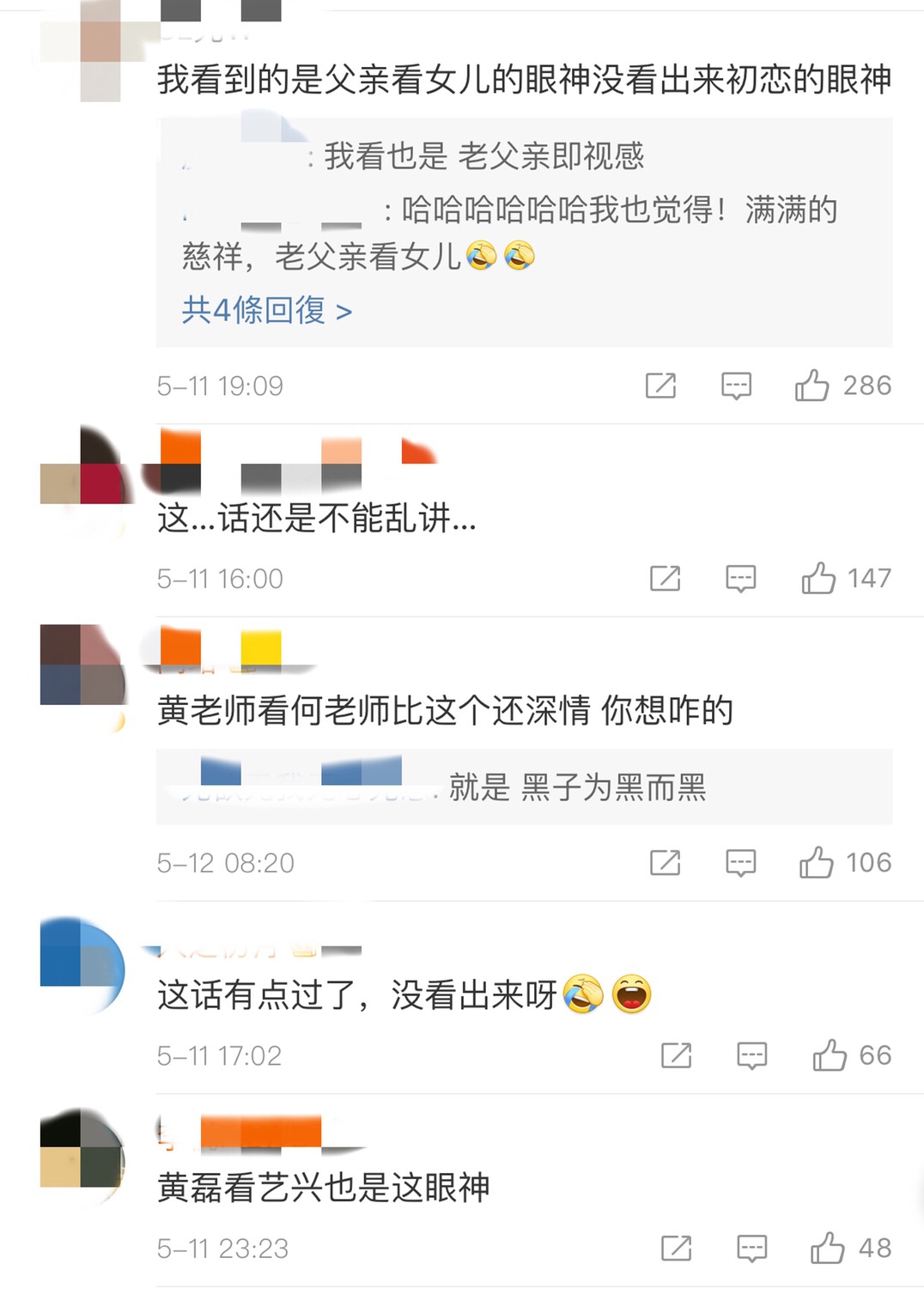Viewport: 924px width, 1307px height.
Task: Repost the comment 黄磊看艺兴也是这眼神
Action: pyautogui.click(x=676, y=1248)
